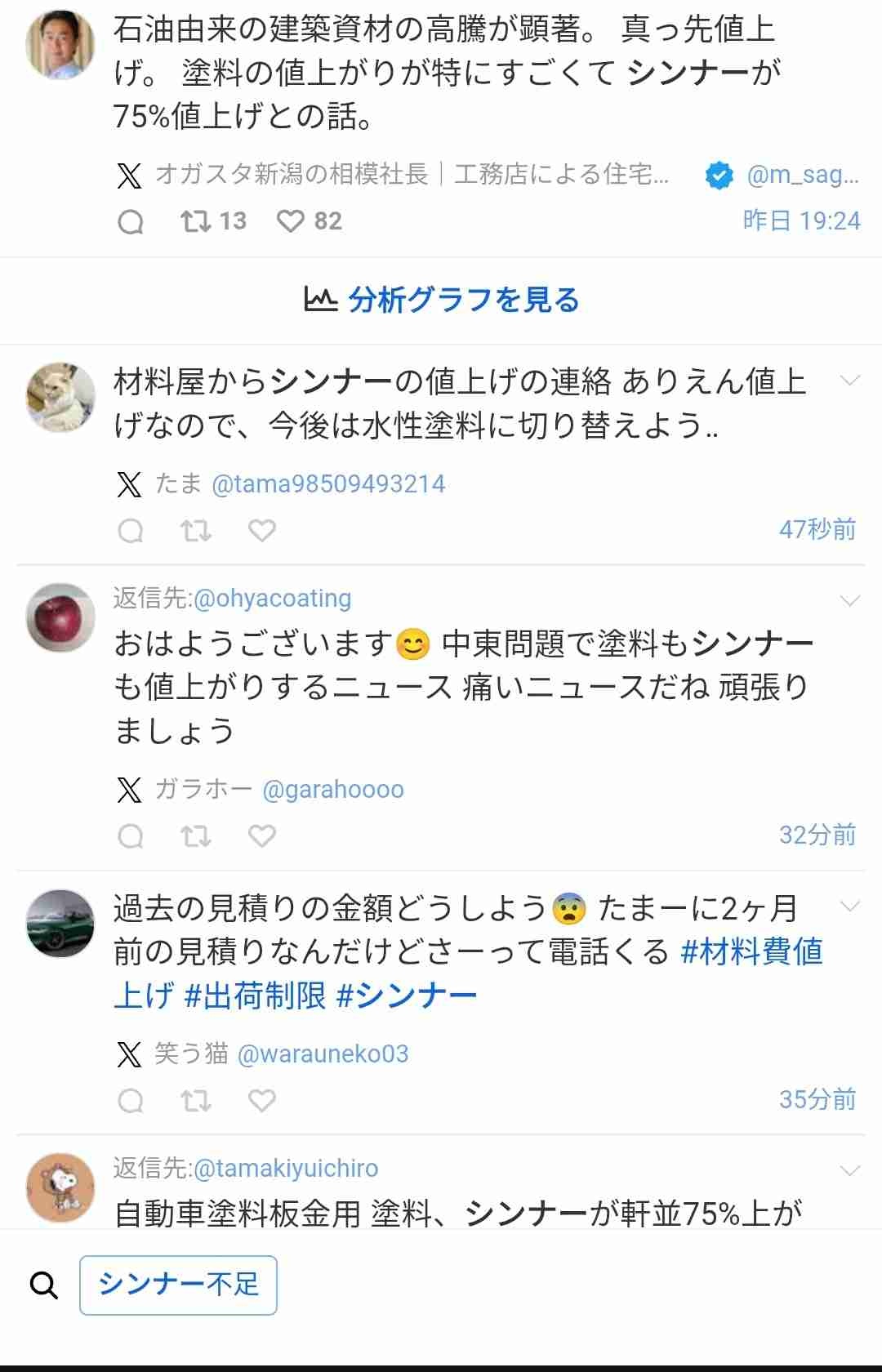Visit the @garahoooo profile
This screenshot has height=1372, width=882.
coord(333,790)
